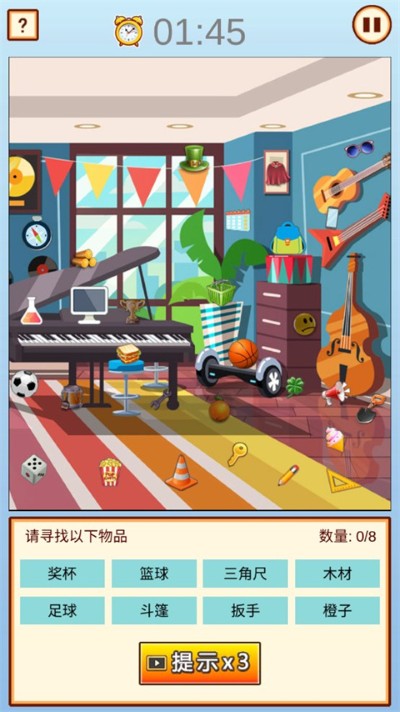Tap the orange on the floor
This screenshot has height=712, width=400.
pyautogui.click(x=219, y=409)
